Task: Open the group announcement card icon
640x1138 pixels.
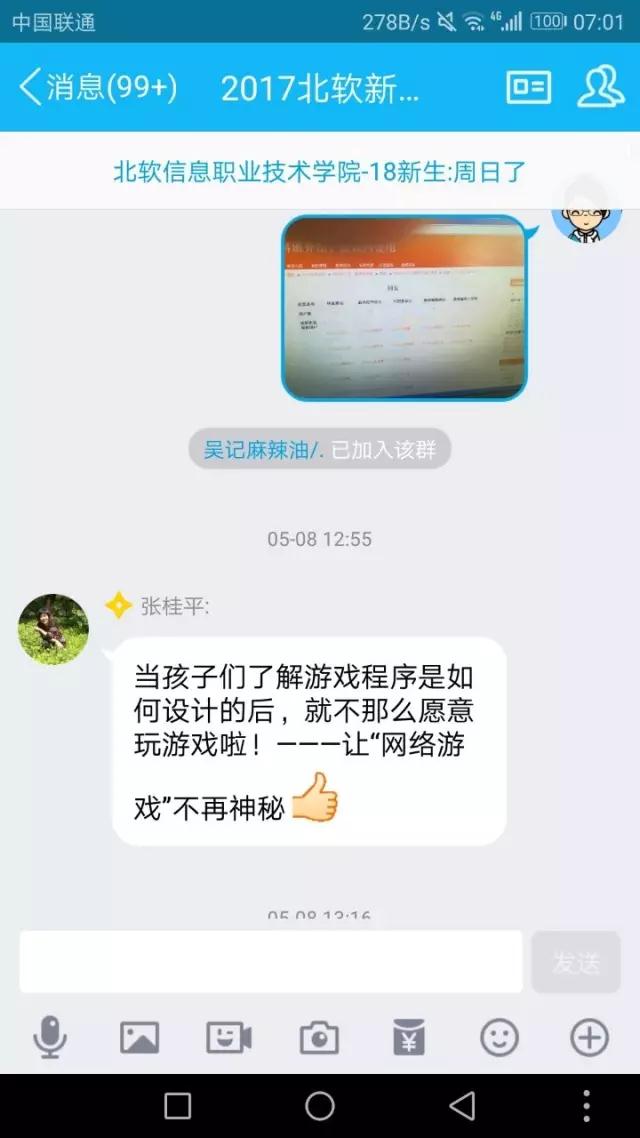Action: [528, 88]
